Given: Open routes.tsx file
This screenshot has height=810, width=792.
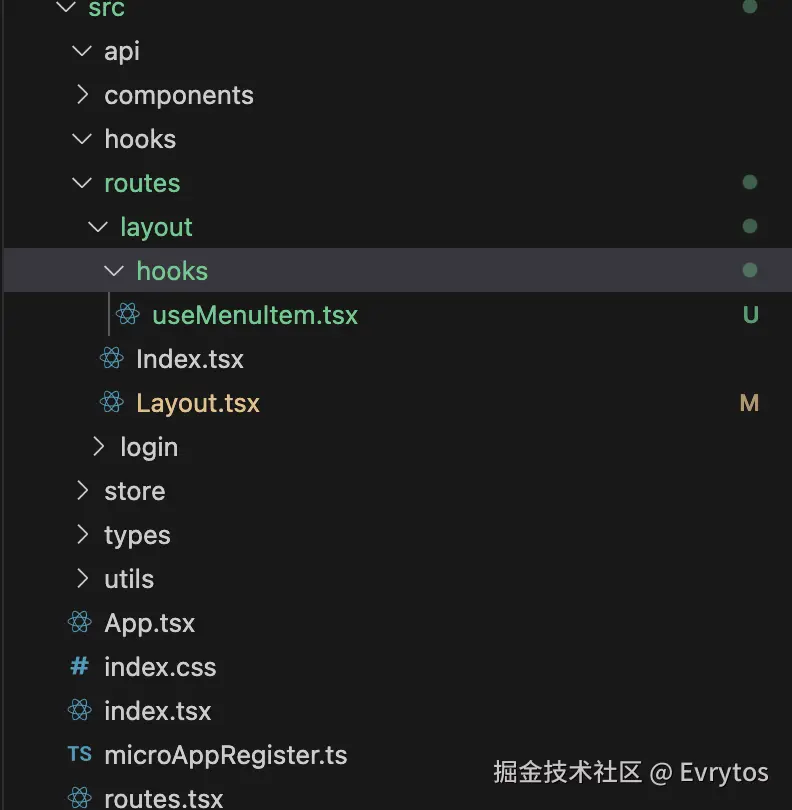Looking at the screenshot, I should coord(163,798).
